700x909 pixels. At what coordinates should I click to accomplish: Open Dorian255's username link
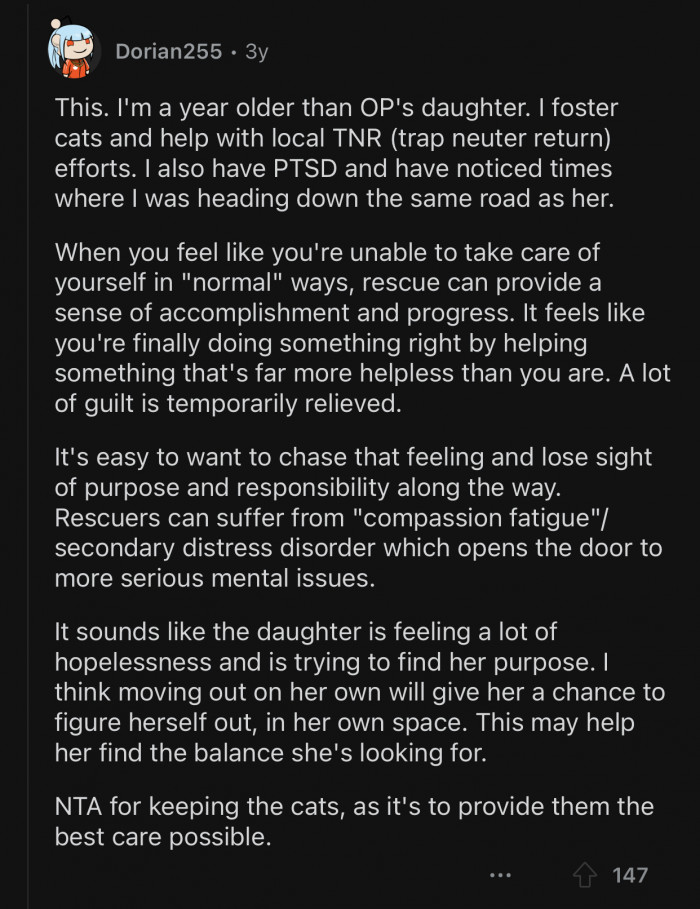[168, 52]
